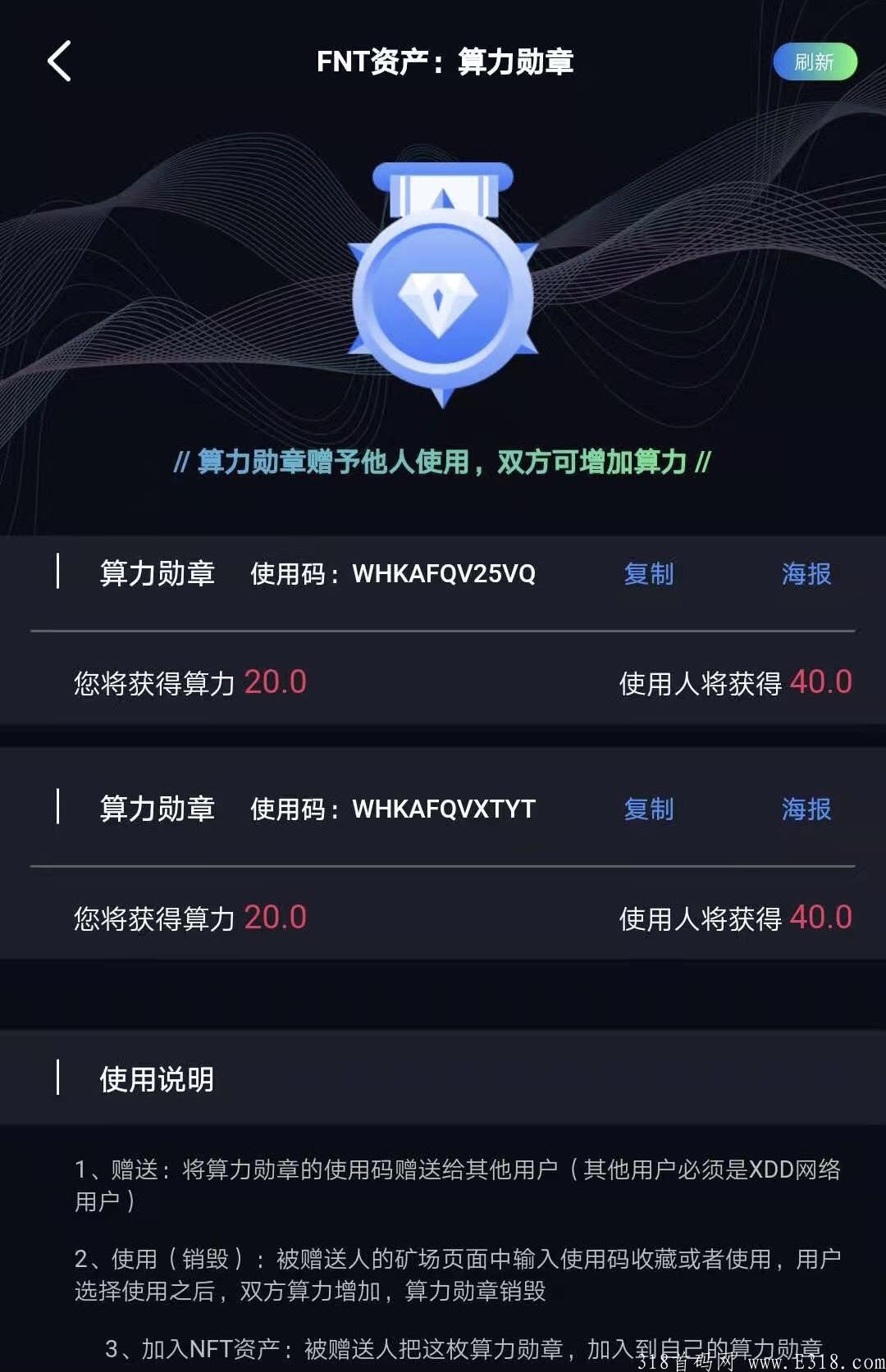Click 海报 for code WHKAFQVXTYT
Image resolution: width=886 pixels, height=1372 pixels.
(x=806, y=810)
